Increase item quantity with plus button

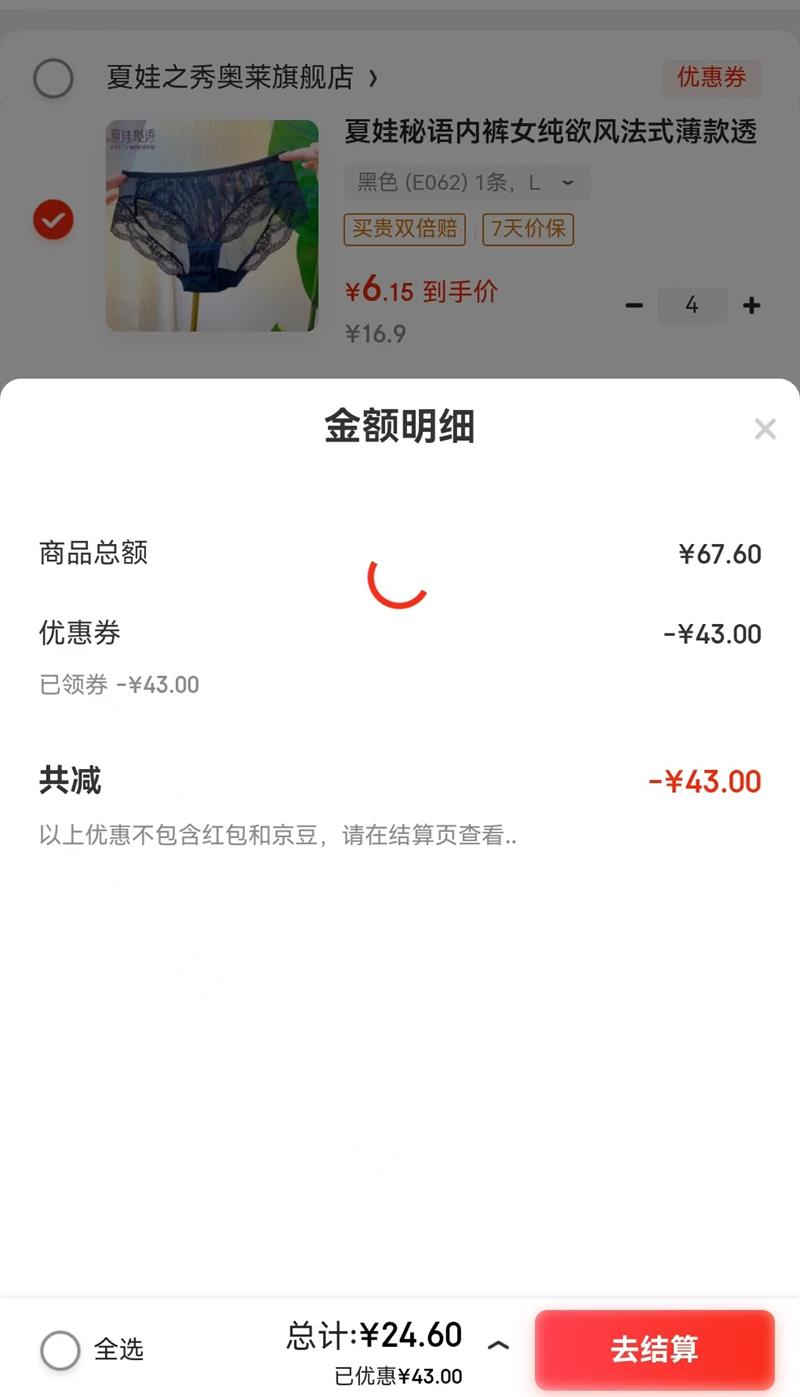[x=752, y=306]
